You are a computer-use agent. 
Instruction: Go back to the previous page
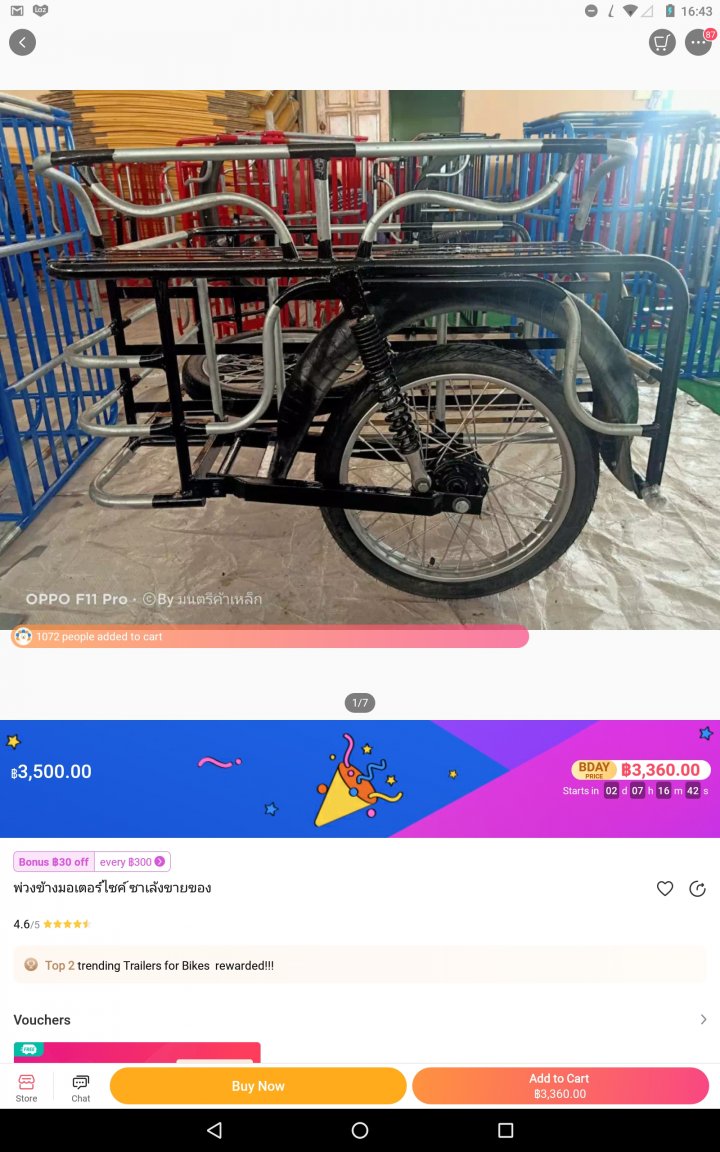click(22, 42)
